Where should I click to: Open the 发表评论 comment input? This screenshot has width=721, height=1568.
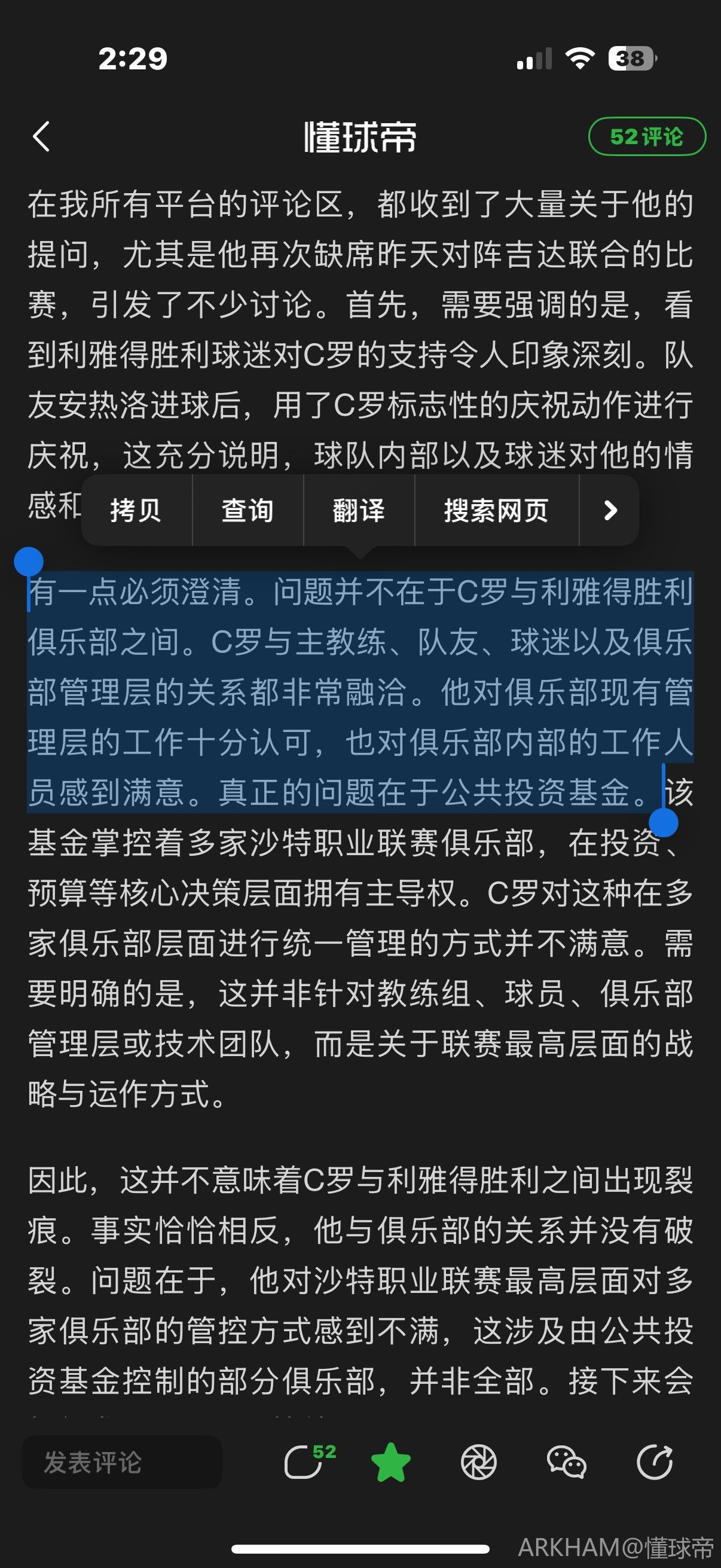[x=122, y=1462]
